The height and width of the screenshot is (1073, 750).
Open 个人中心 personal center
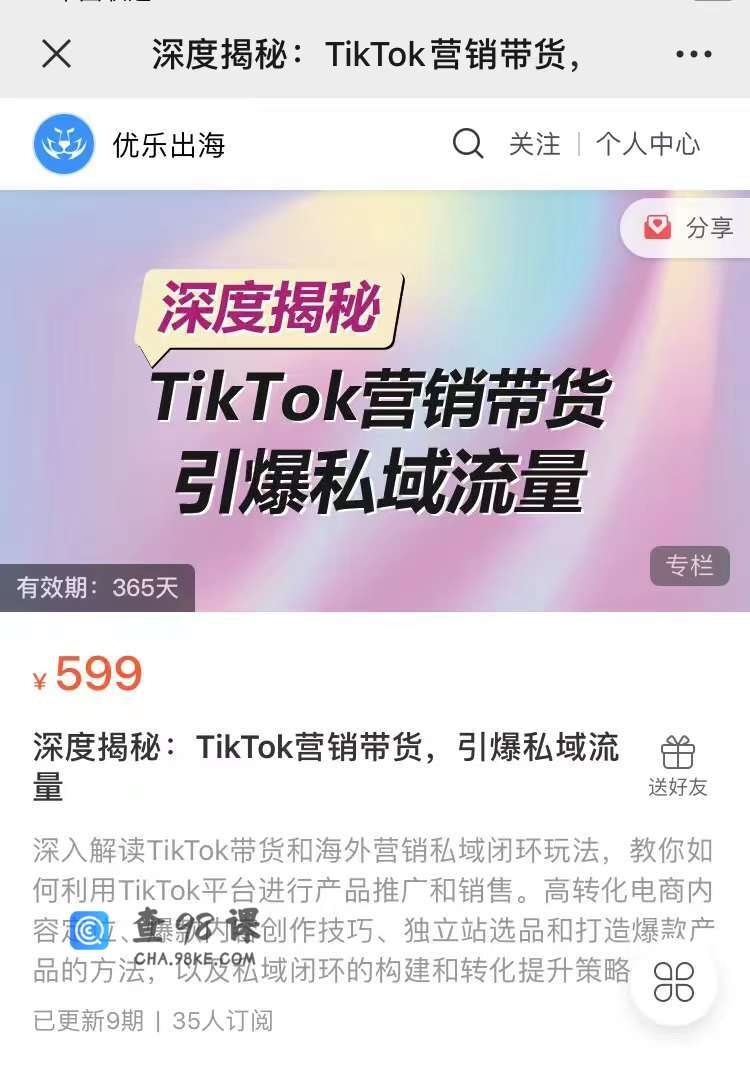[x=648, y=144]
